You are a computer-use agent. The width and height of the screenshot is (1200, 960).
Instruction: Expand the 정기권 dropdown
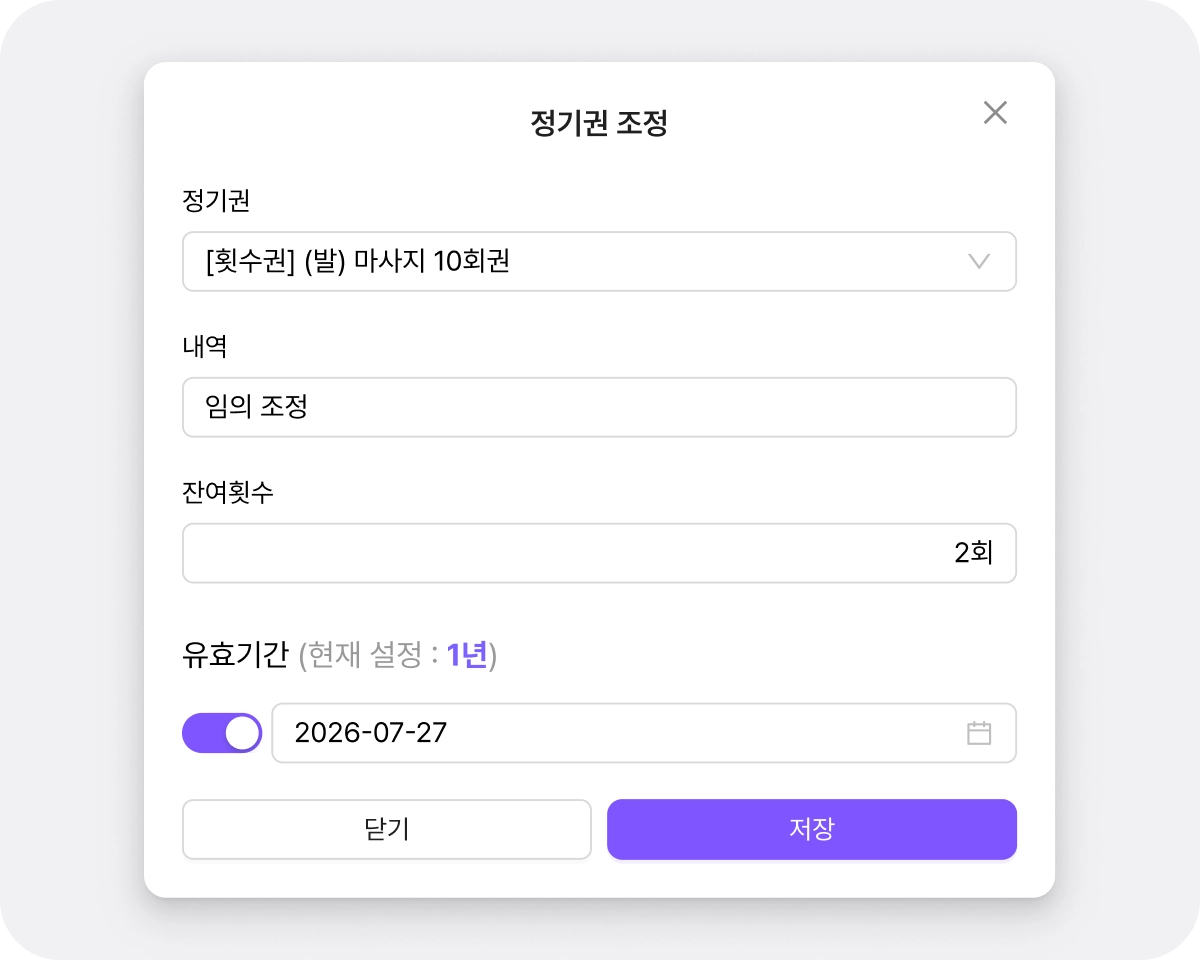coord(599,262)
